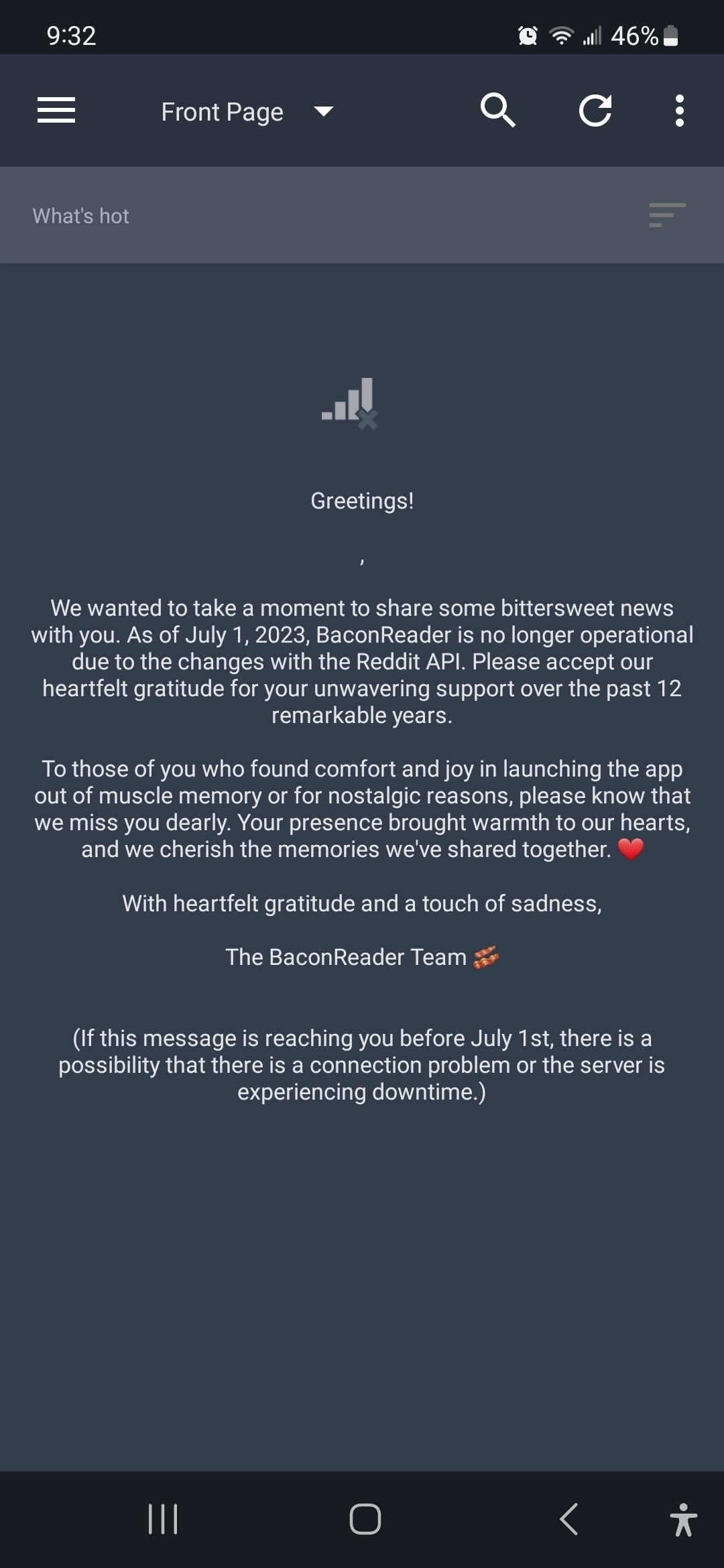The image size is (724, 1568).
Task: Open the What's hot sort options
Action: point(666,216)
